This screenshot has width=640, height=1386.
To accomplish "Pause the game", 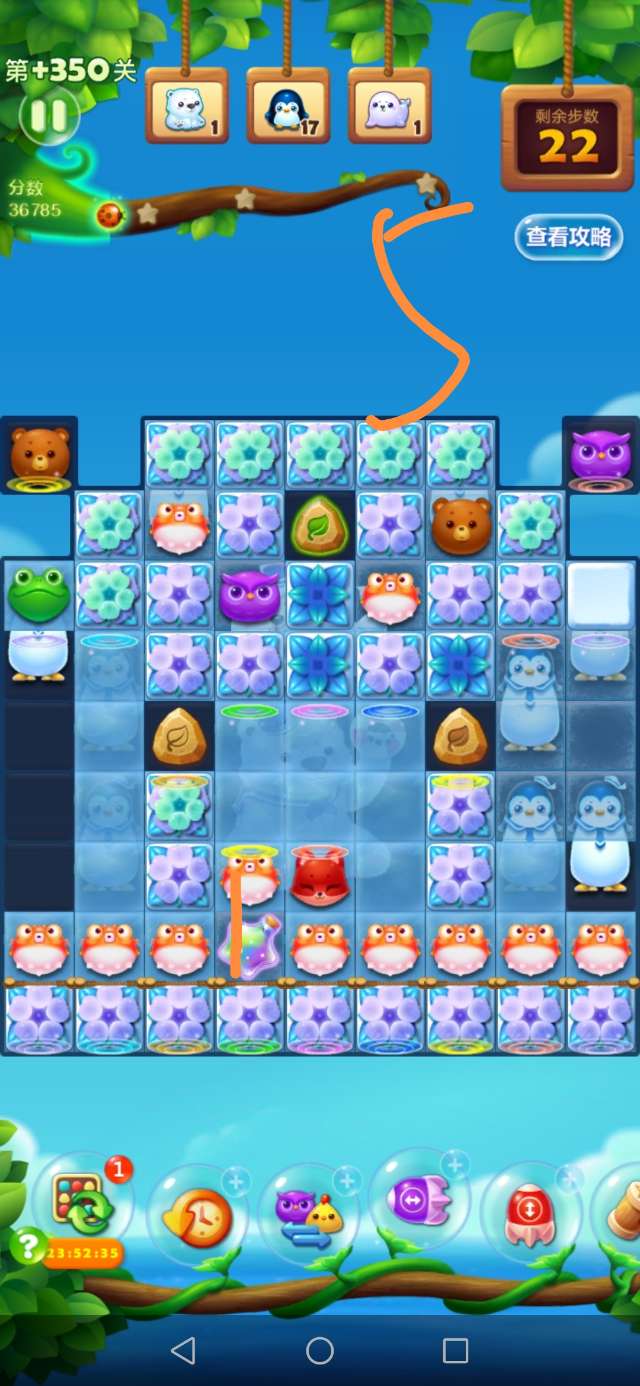I will click(47, 118).
